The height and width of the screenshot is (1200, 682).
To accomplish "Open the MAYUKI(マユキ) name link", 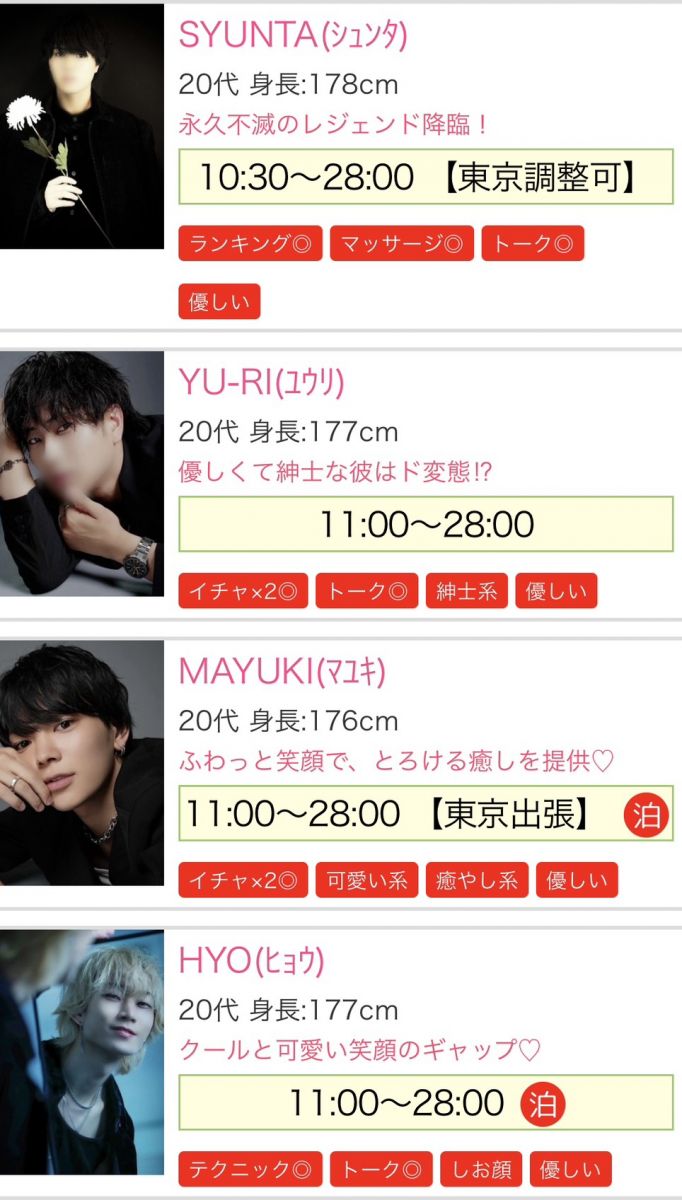I will 281,672.
